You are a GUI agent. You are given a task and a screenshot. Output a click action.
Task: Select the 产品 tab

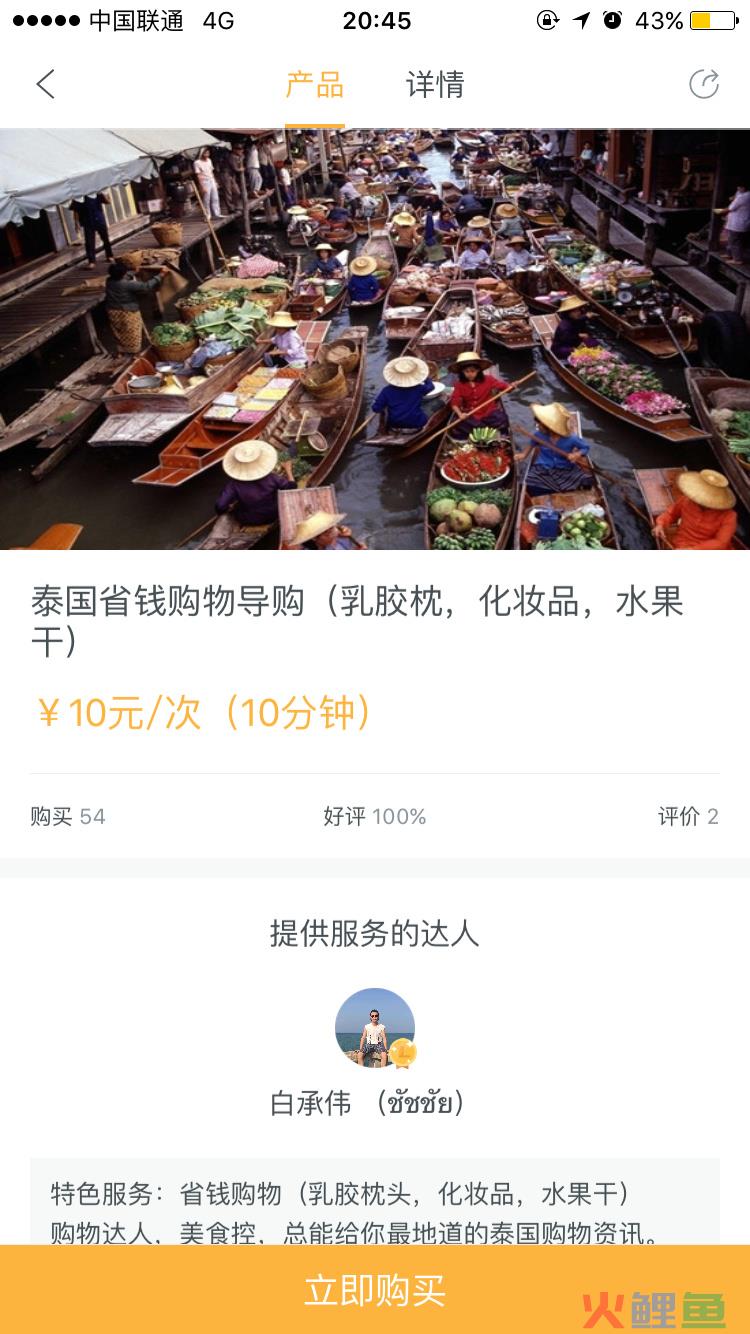(x=314, y=85)
